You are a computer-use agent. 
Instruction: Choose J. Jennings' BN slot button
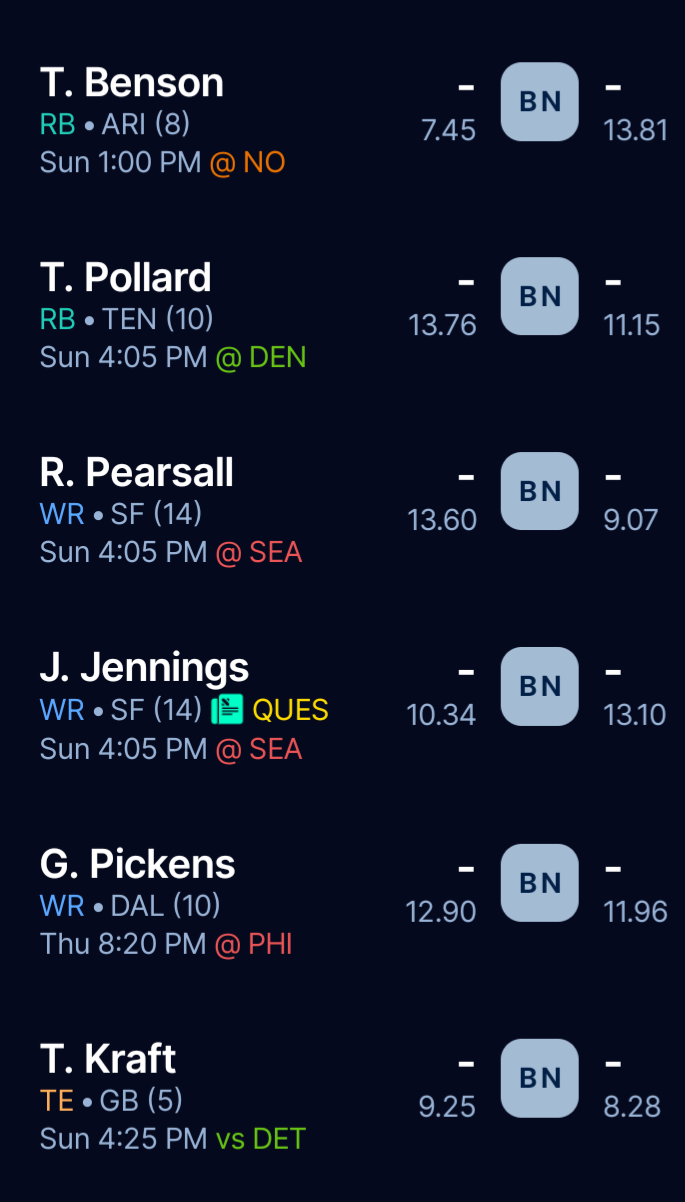(540, 686)
